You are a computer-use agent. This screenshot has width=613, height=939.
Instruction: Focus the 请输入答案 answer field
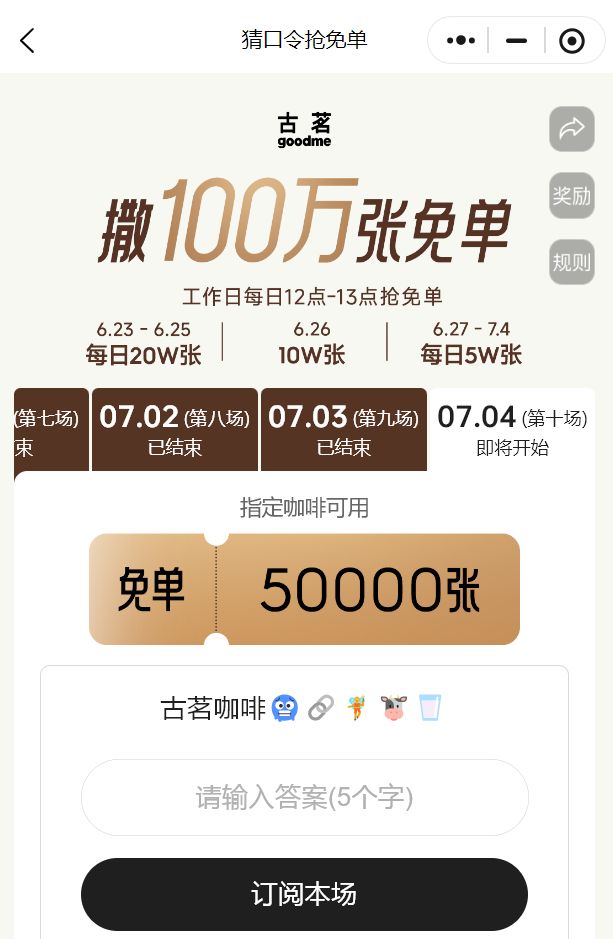coord(304,797)
